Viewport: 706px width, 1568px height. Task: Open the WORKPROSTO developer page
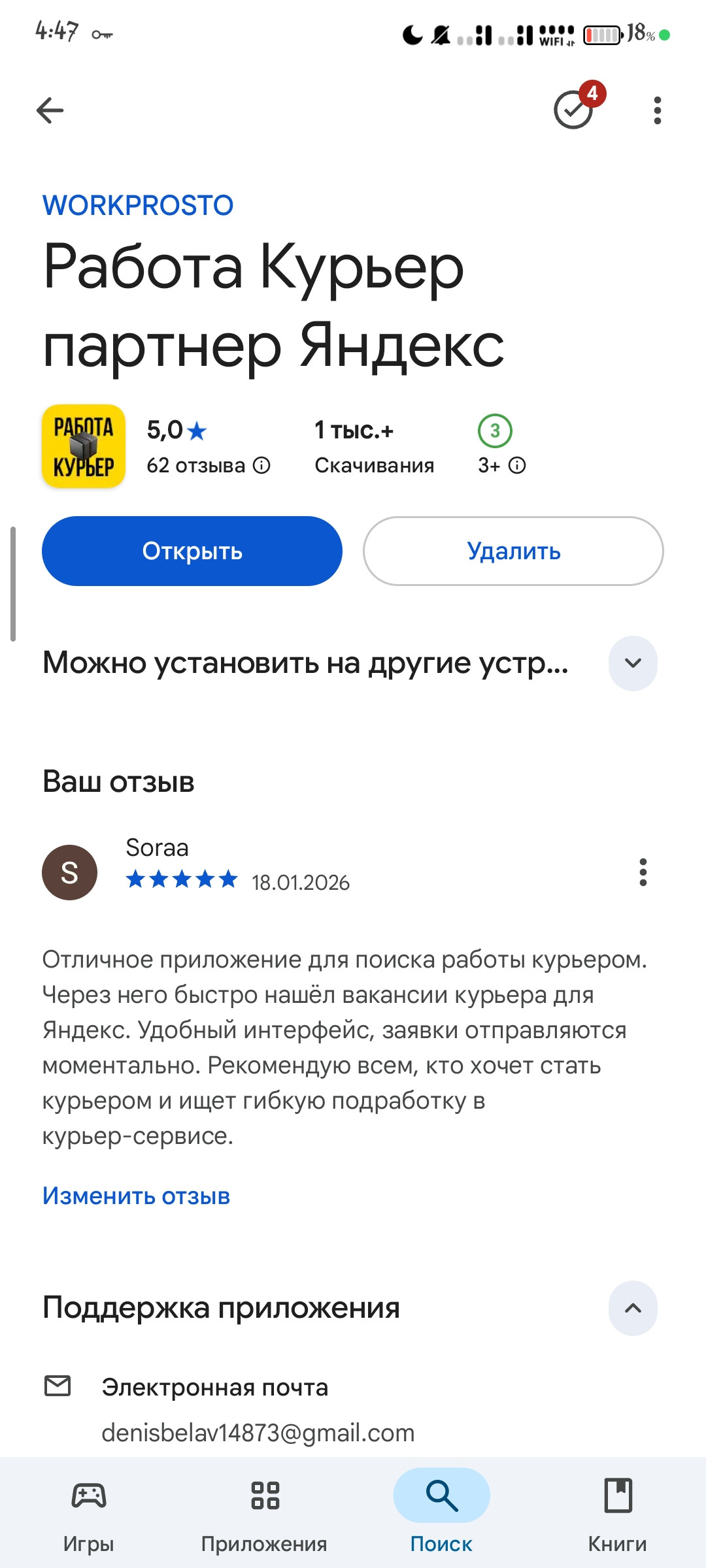pyautogui.click(x=138, y=205)
